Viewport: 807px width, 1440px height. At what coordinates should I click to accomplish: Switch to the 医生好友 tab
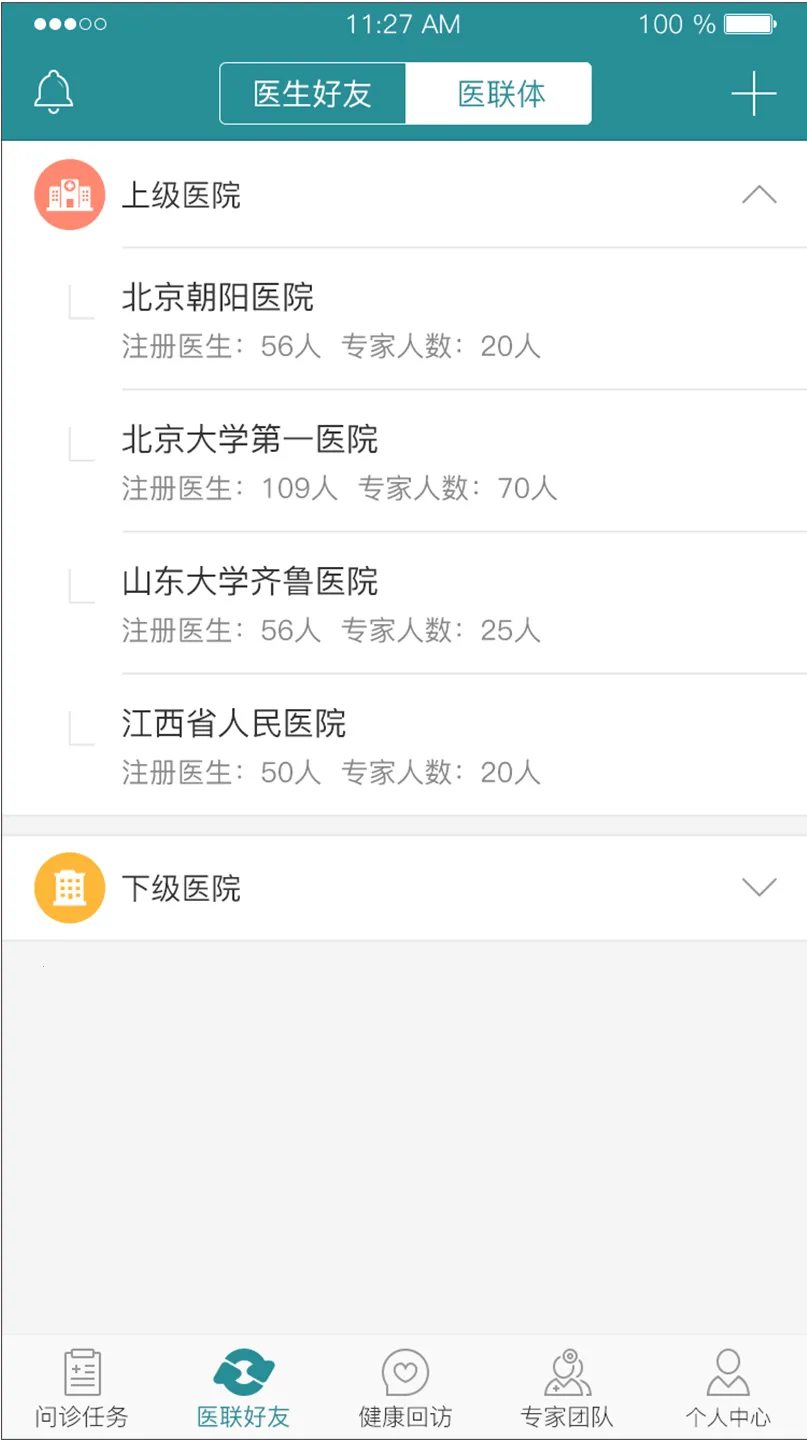312,93
